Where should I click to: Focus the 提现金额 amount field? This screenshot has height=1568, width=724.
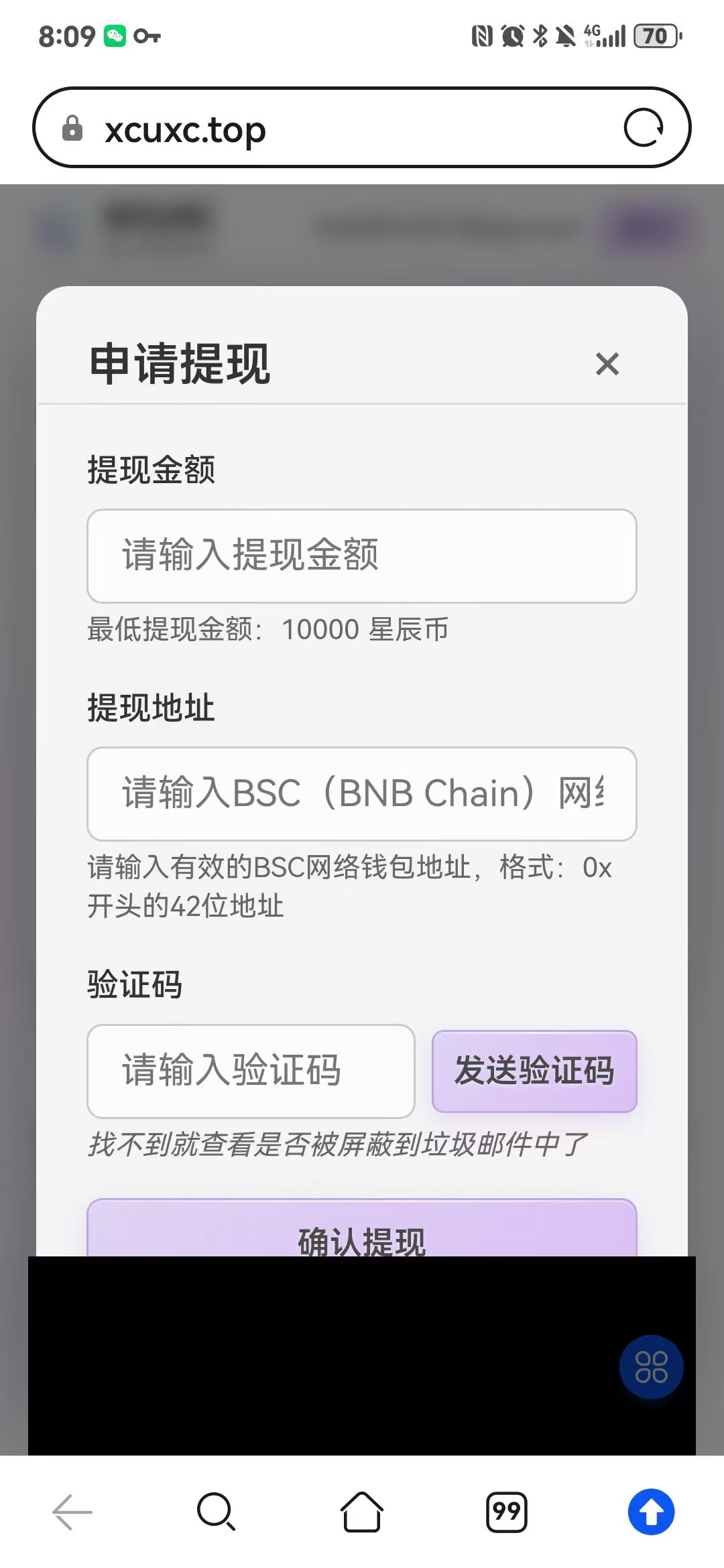coord(362,556)
